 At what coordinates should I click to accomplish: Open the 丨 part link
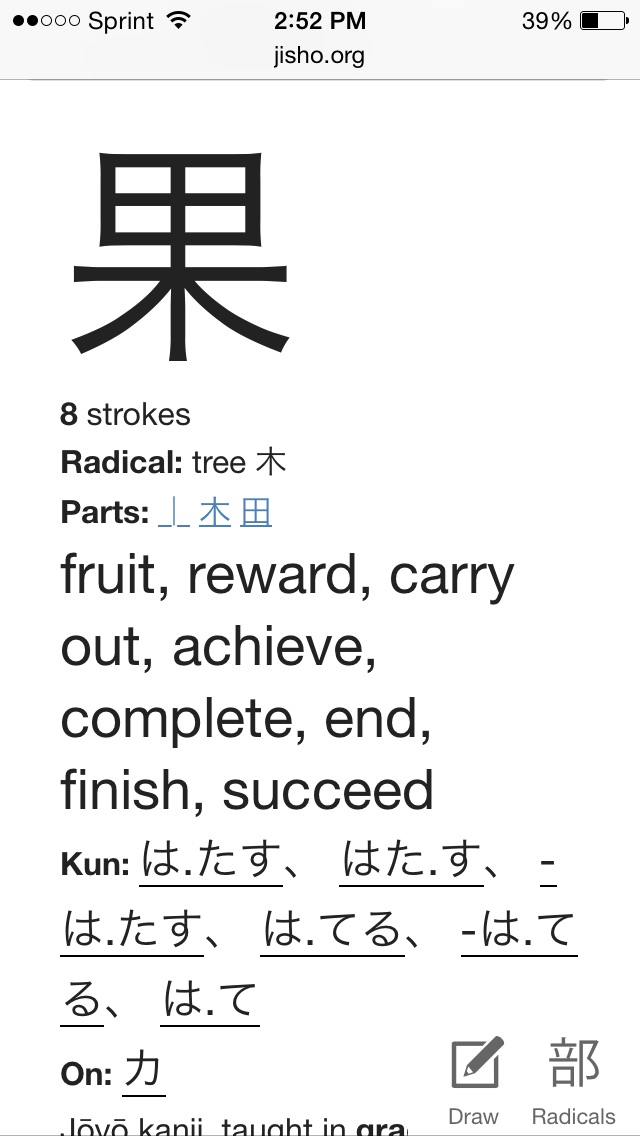pos(174,513)
